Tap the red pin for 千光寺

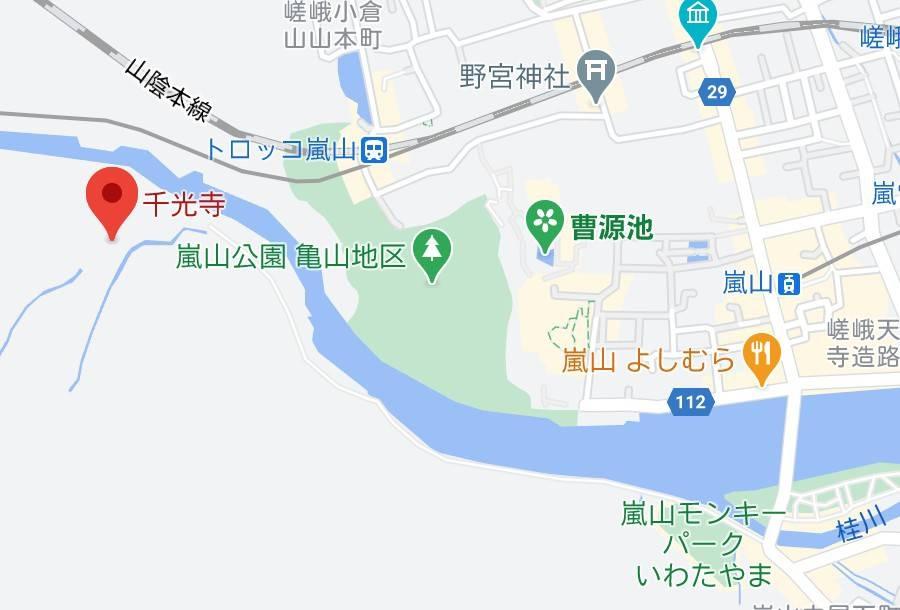pyautogui.click(x=112, y=197)
